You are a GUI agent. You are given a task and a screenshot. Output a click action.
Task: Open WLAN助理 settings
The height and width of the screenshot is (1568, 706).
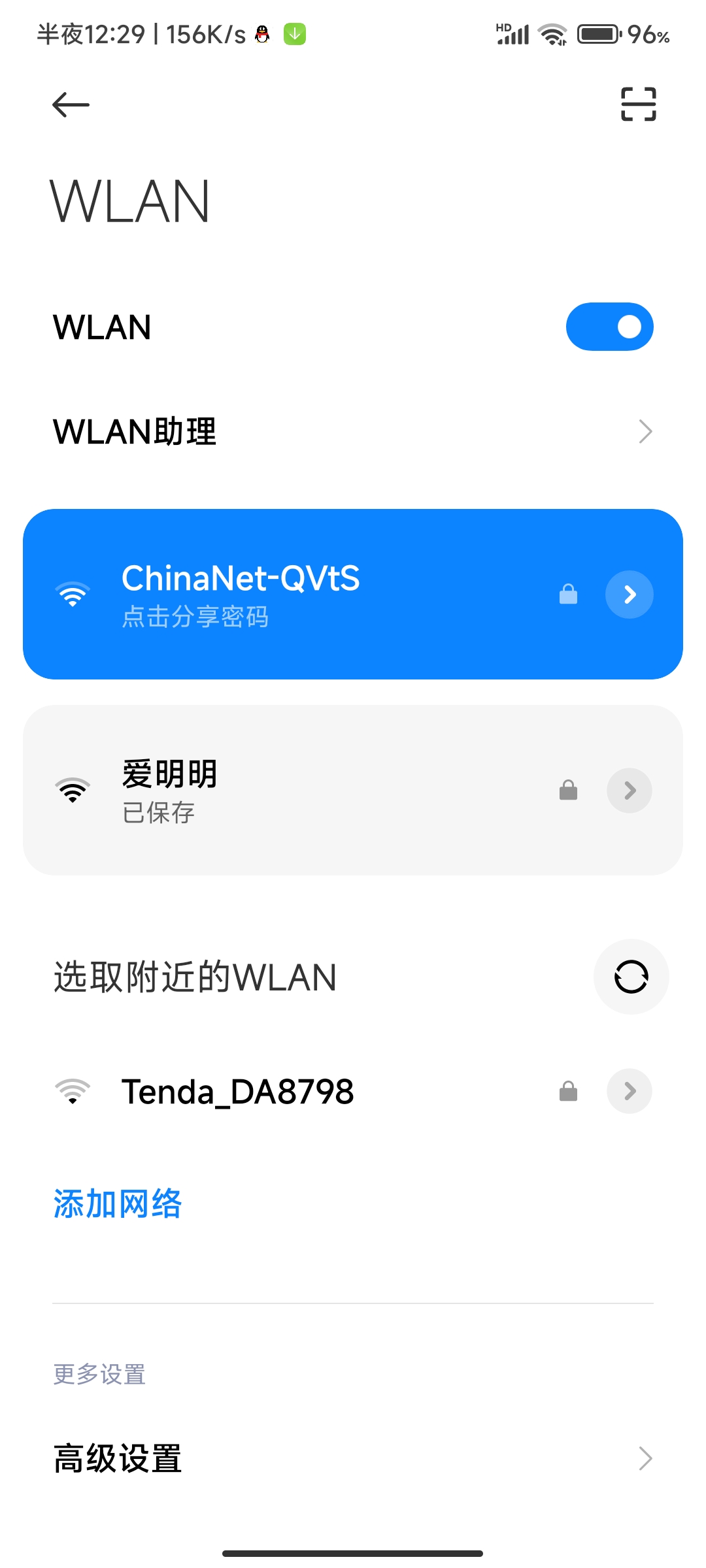pos(353,432)
